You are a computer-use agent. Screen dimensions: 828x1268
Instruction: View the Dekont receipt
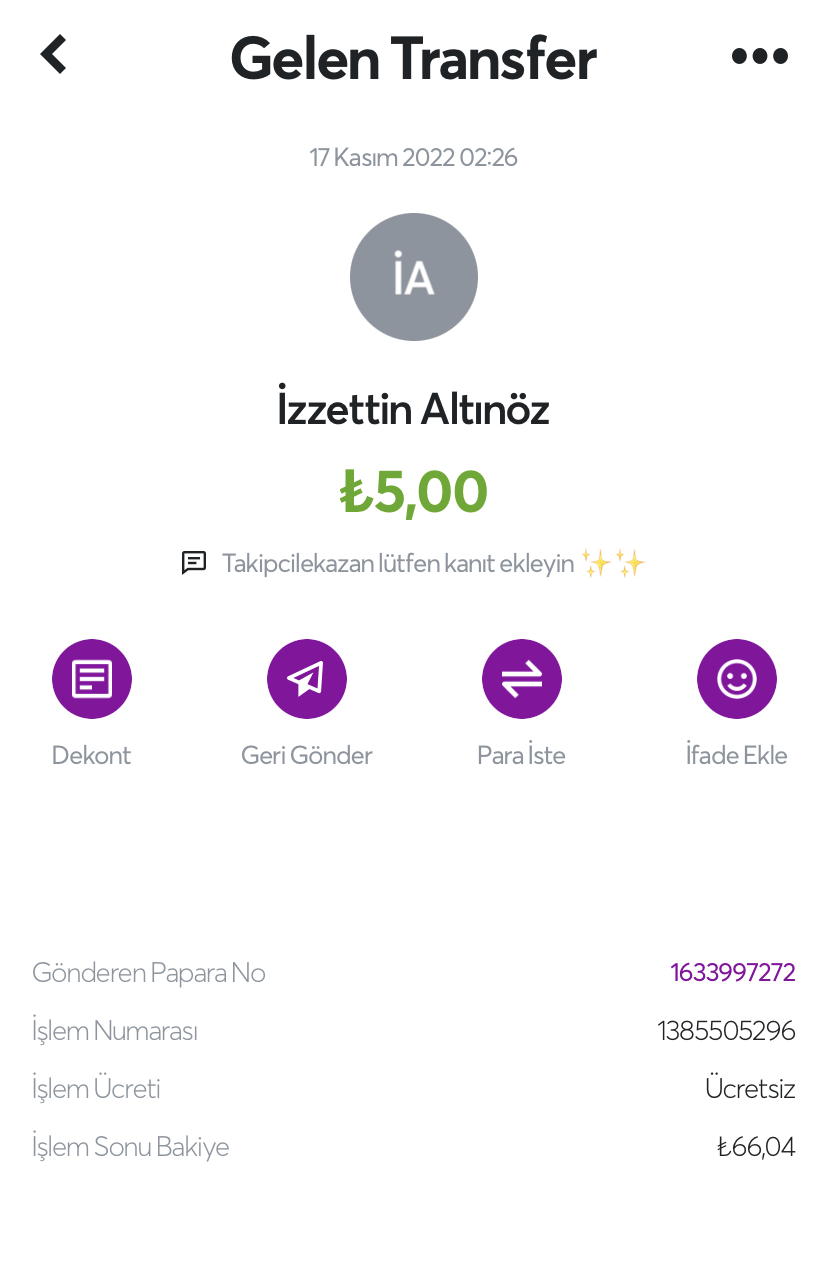coord(92,680)
